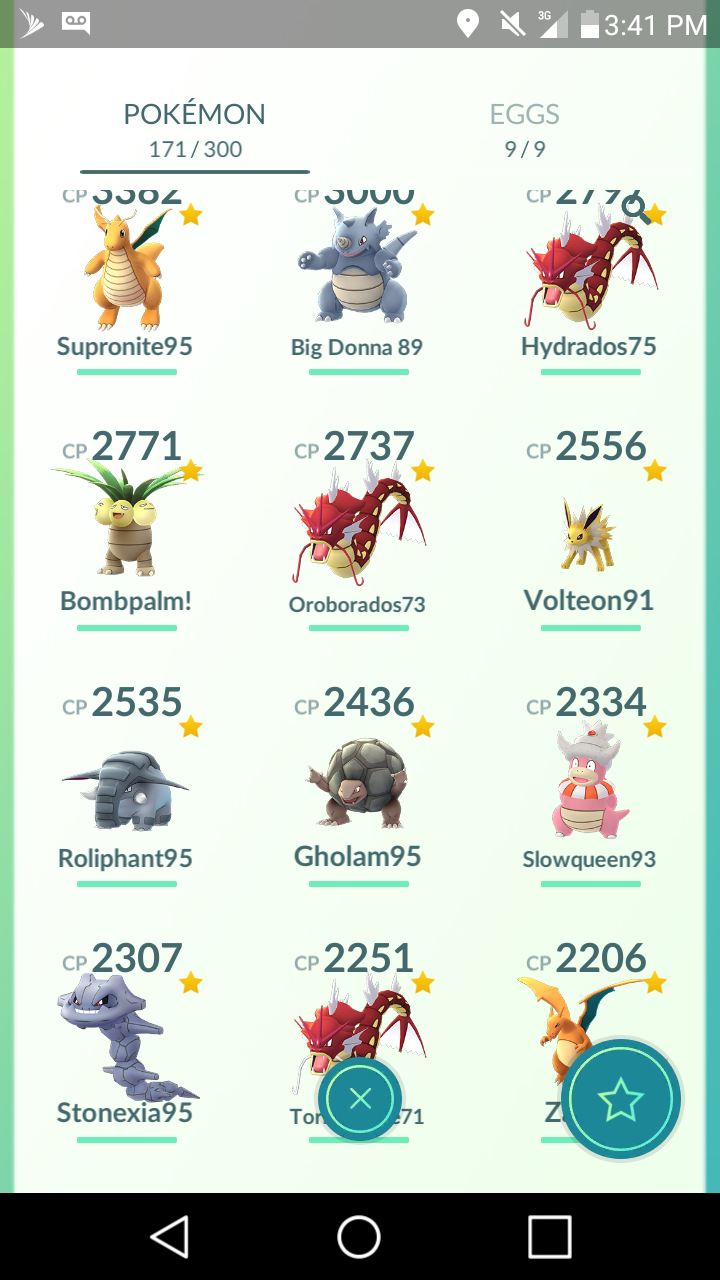Switch to the Eggs tab

(x=524, y=130)
